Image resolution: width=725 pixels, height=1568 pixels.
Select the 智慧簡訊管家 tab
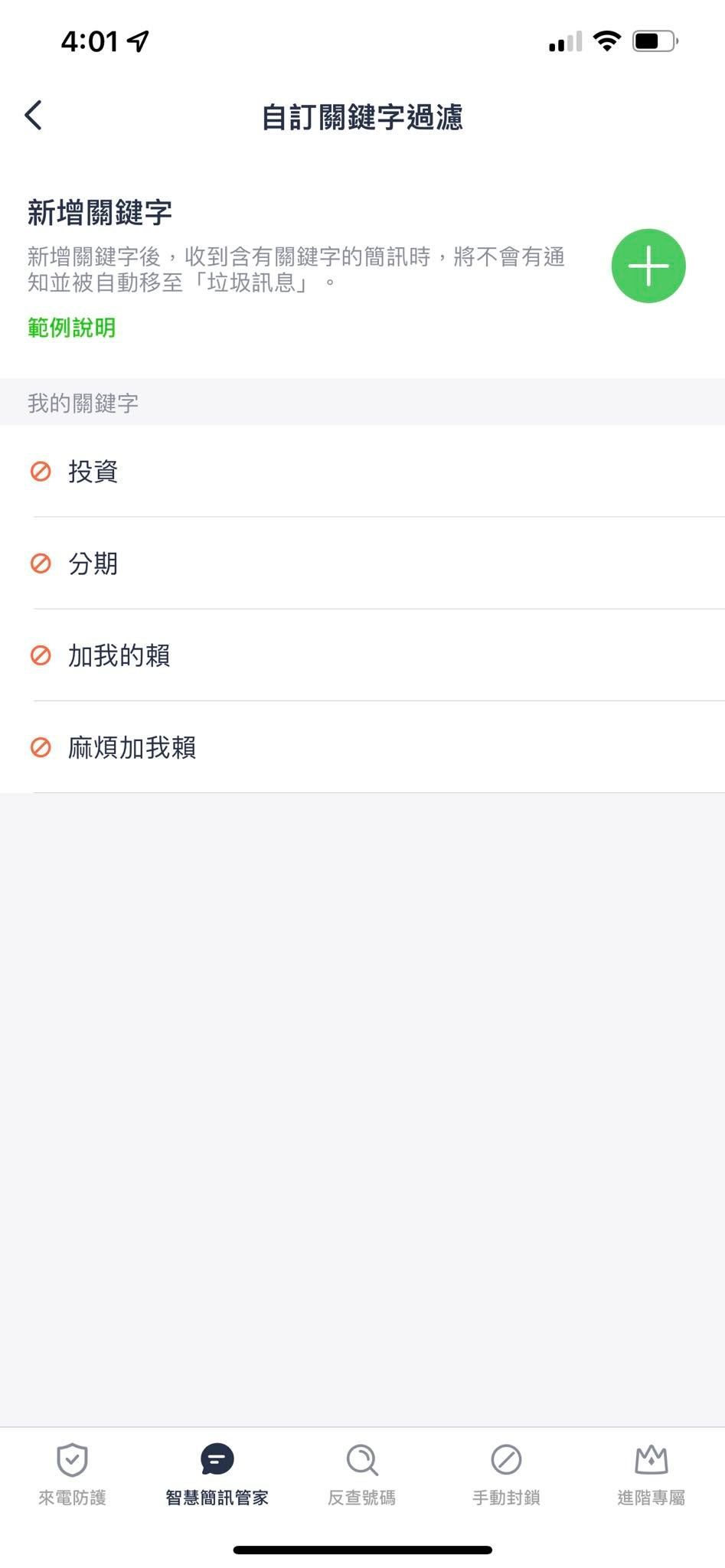tap(217, 1475)
